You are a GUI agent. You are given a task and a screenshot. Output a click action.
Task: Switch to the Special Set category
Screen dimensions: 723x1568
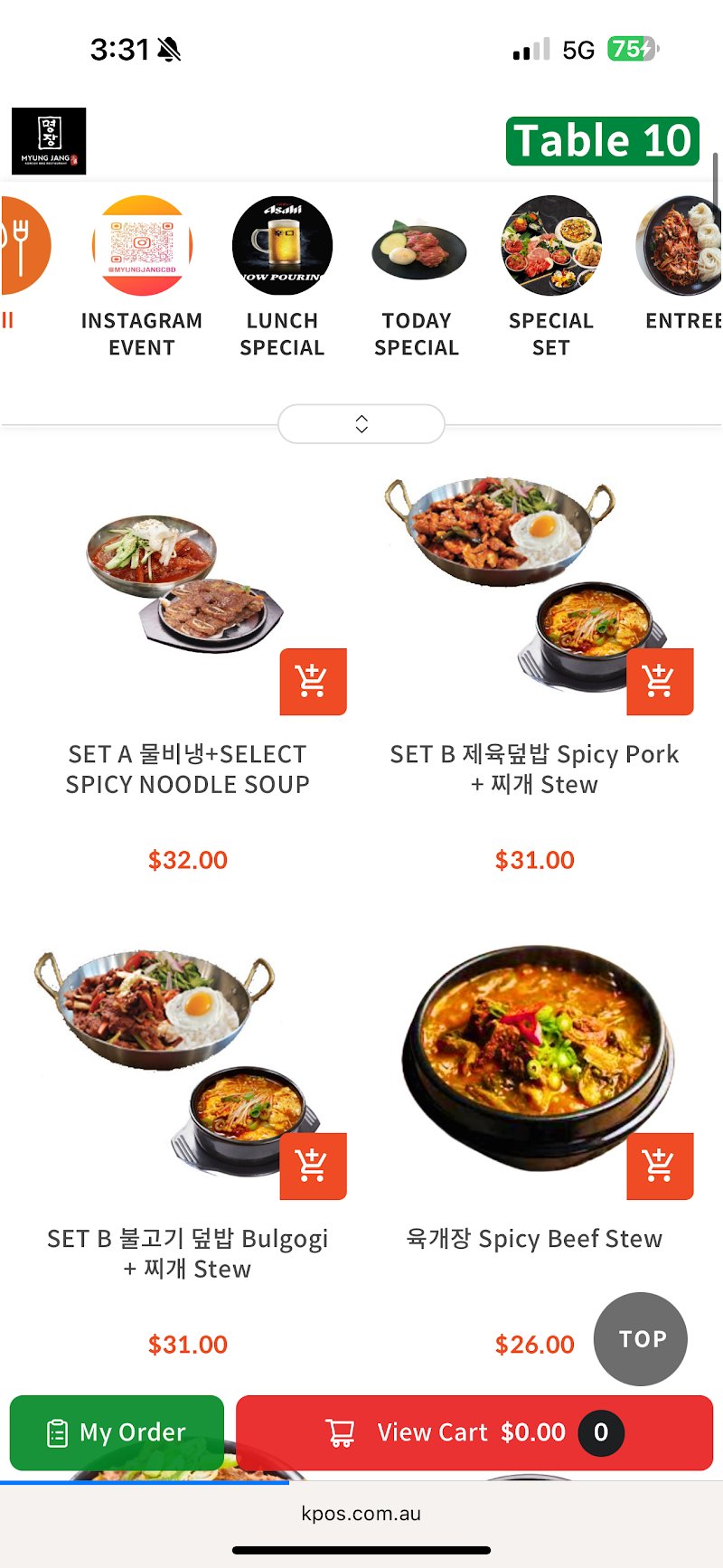[551, 245]
